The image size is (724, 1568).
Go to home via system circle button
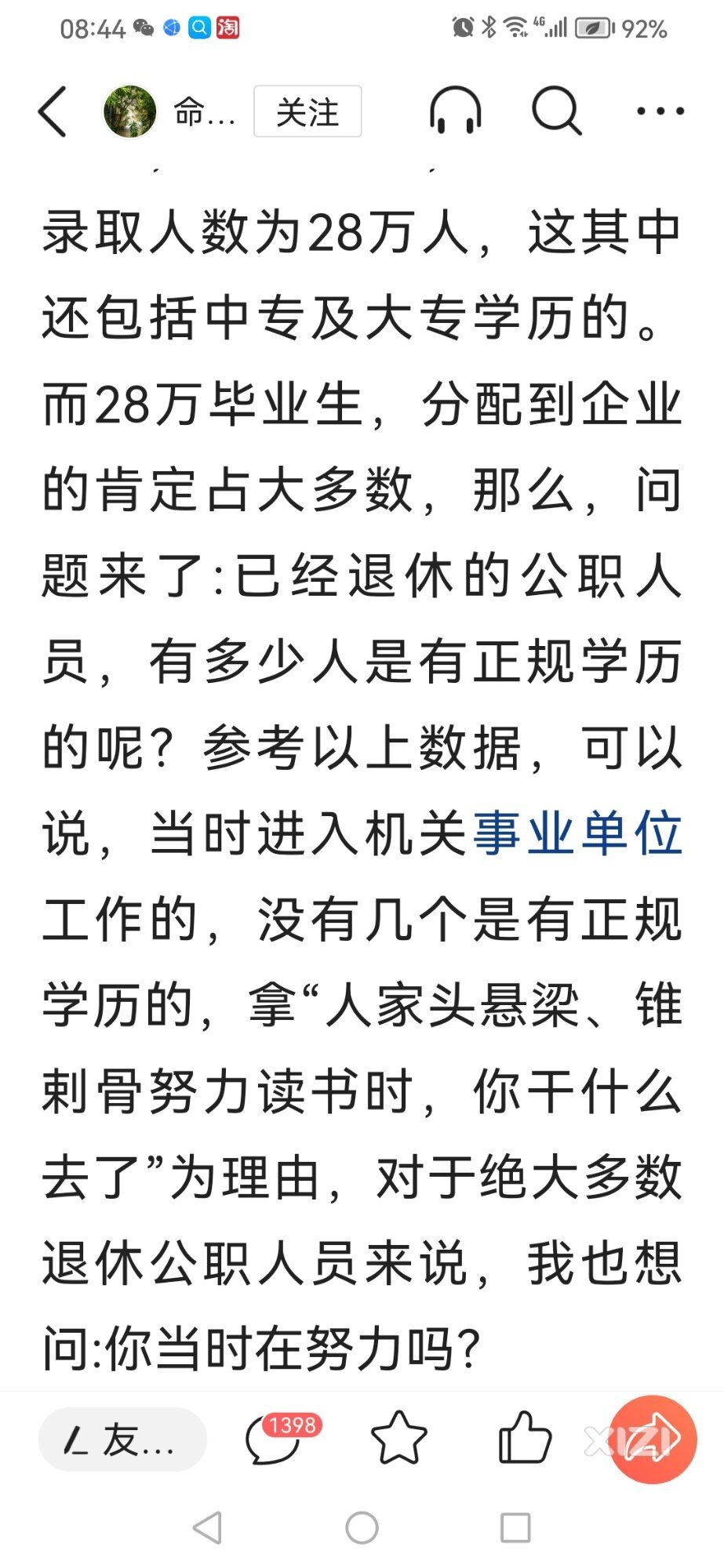click(x=362, y=1528)
